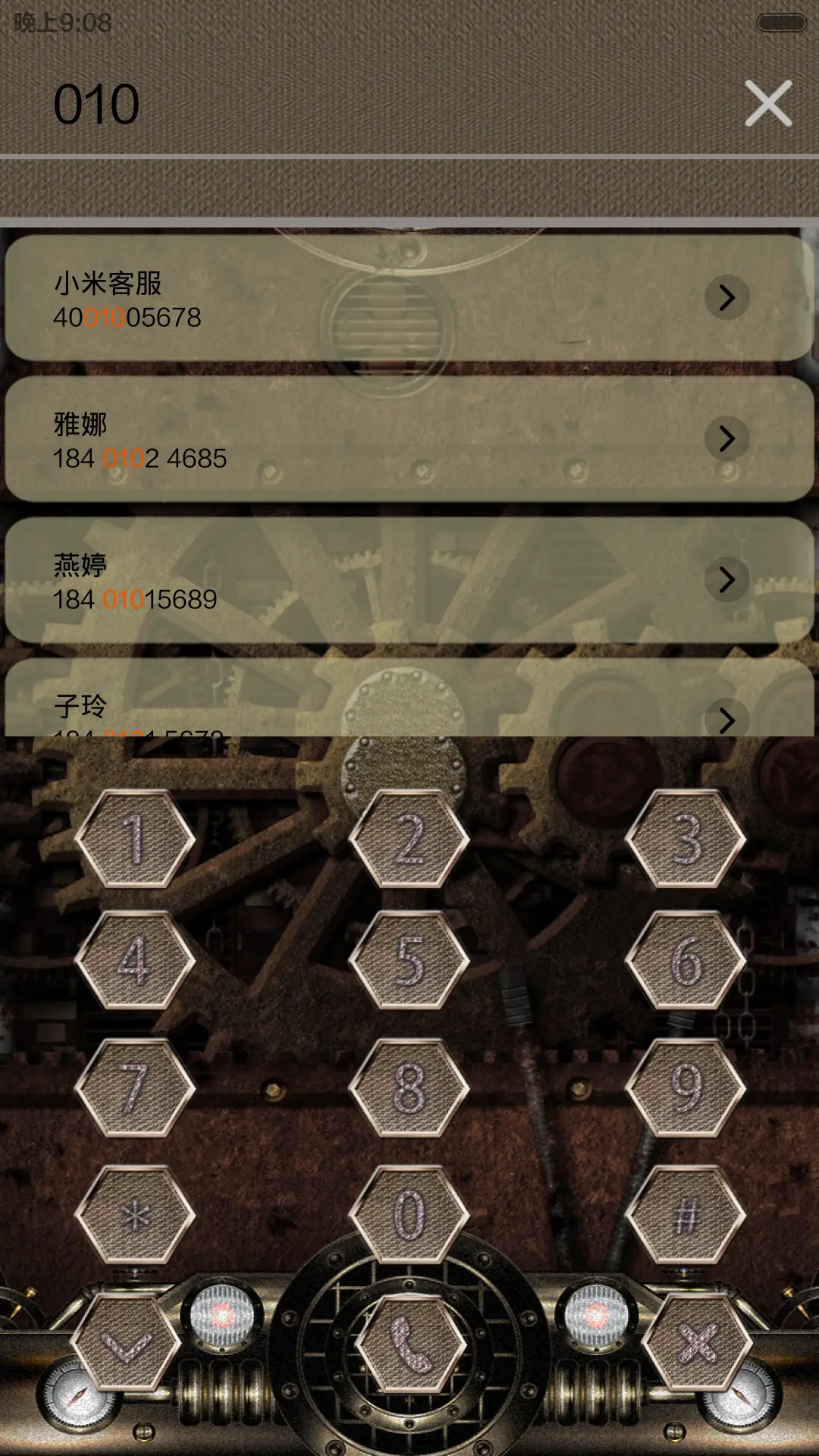Enter digit 7 on the dialpad
This screenshot has height=1456, width=819.
pos(135,1087)
